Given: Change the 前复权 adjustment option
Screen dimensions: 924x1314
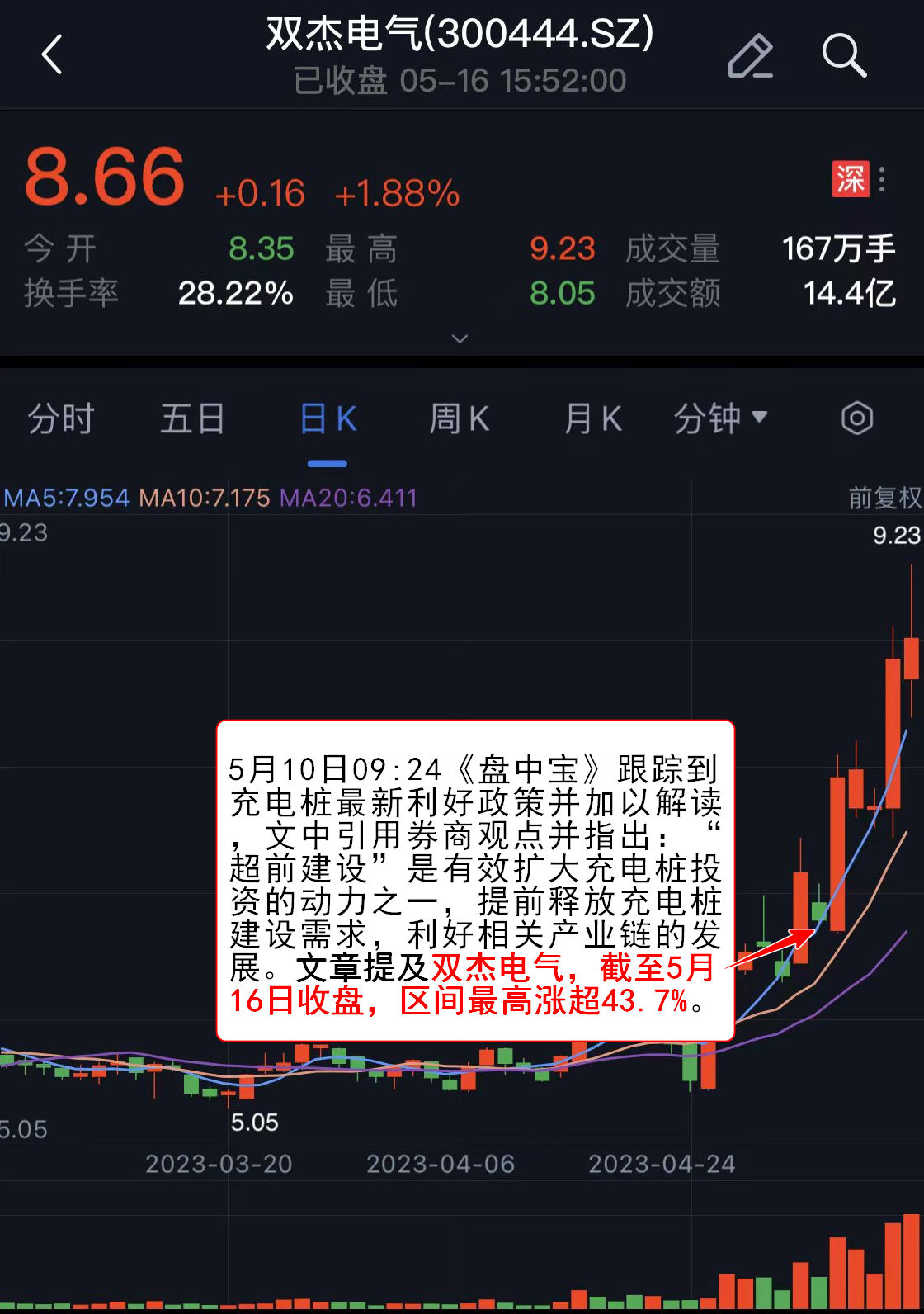Looking at the screenshot, I should [884, 498].
